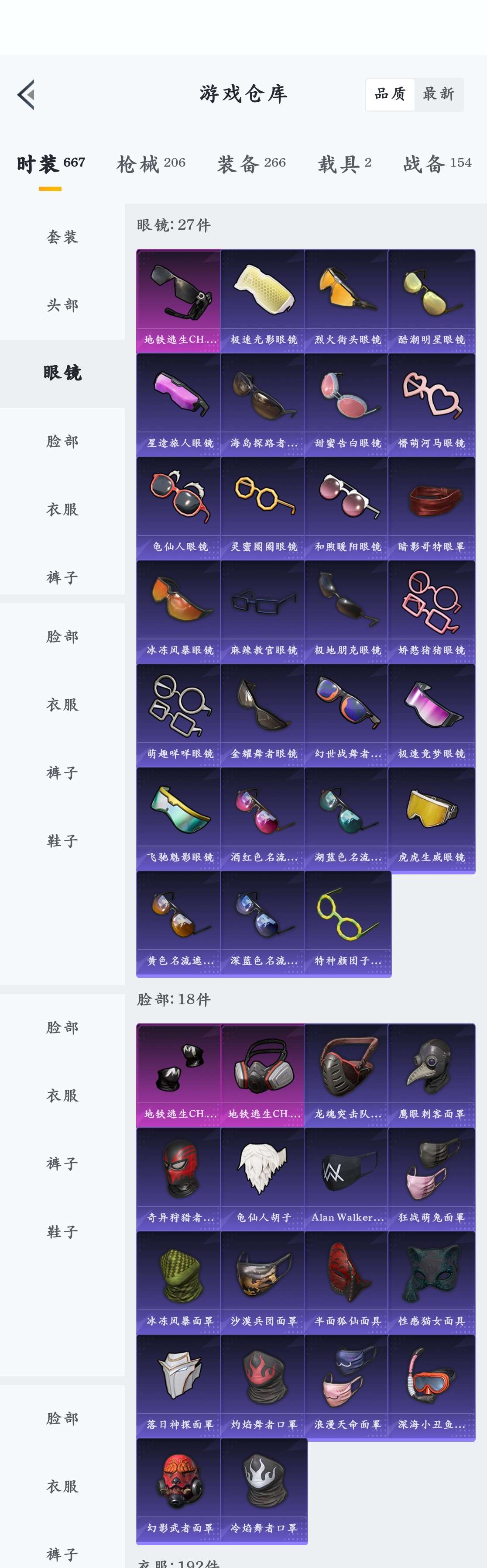Open the 装备 tab
Viewport: 487px width, 1568px height.
click(251, 163)
